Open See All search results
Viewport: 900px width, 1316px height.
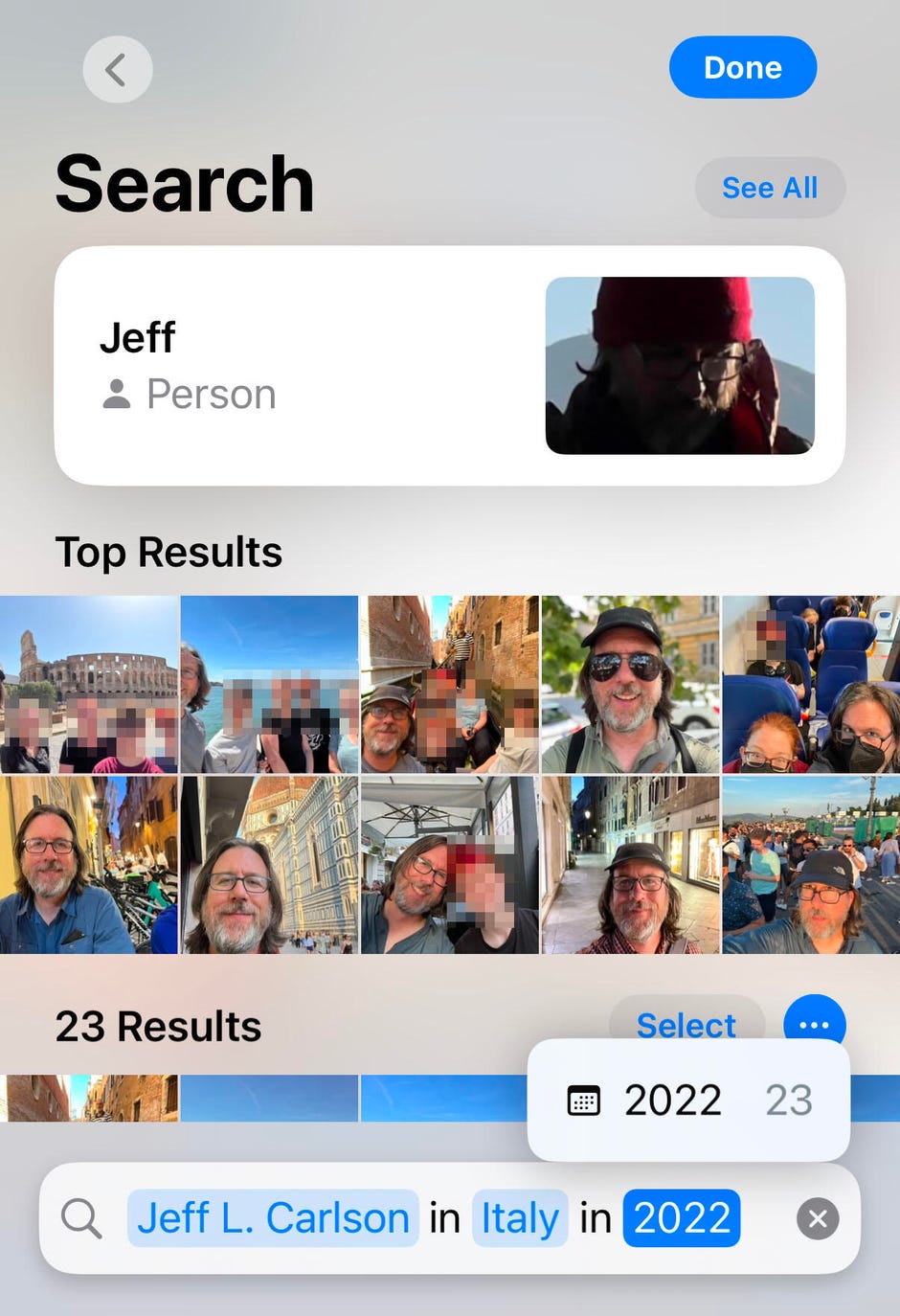click(x=769, y=188)
